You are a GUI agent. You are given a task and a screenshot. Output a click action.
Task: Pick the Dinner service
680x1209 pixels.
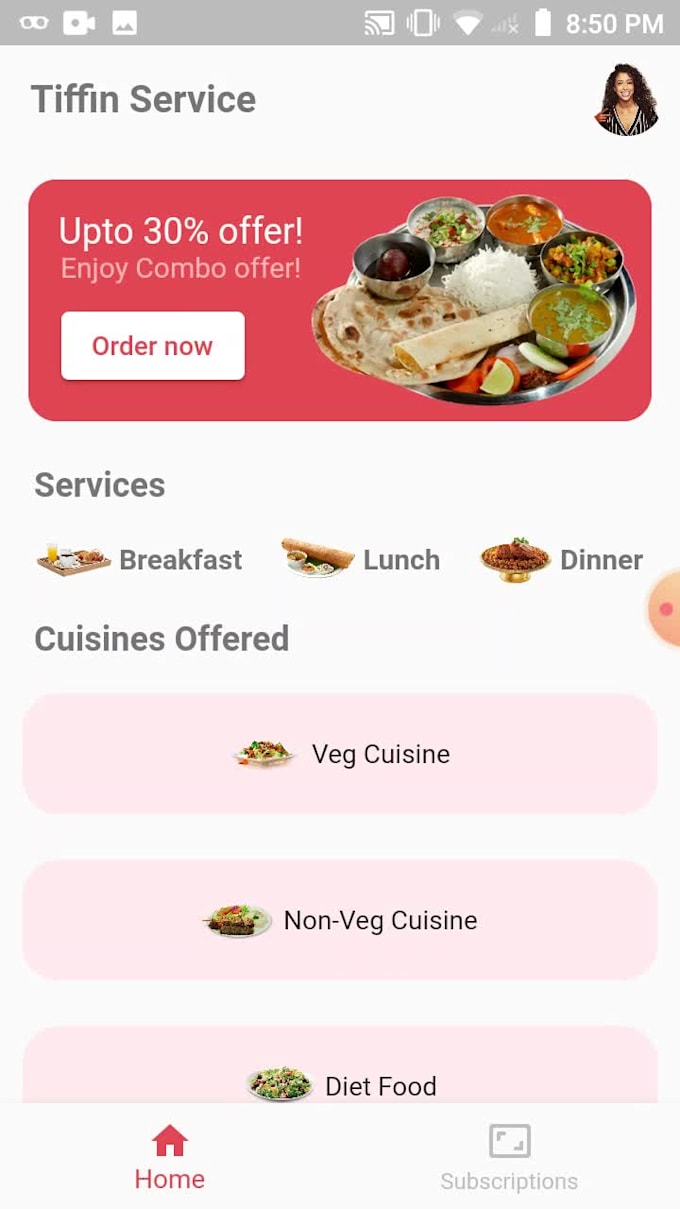tap(561, 559)
